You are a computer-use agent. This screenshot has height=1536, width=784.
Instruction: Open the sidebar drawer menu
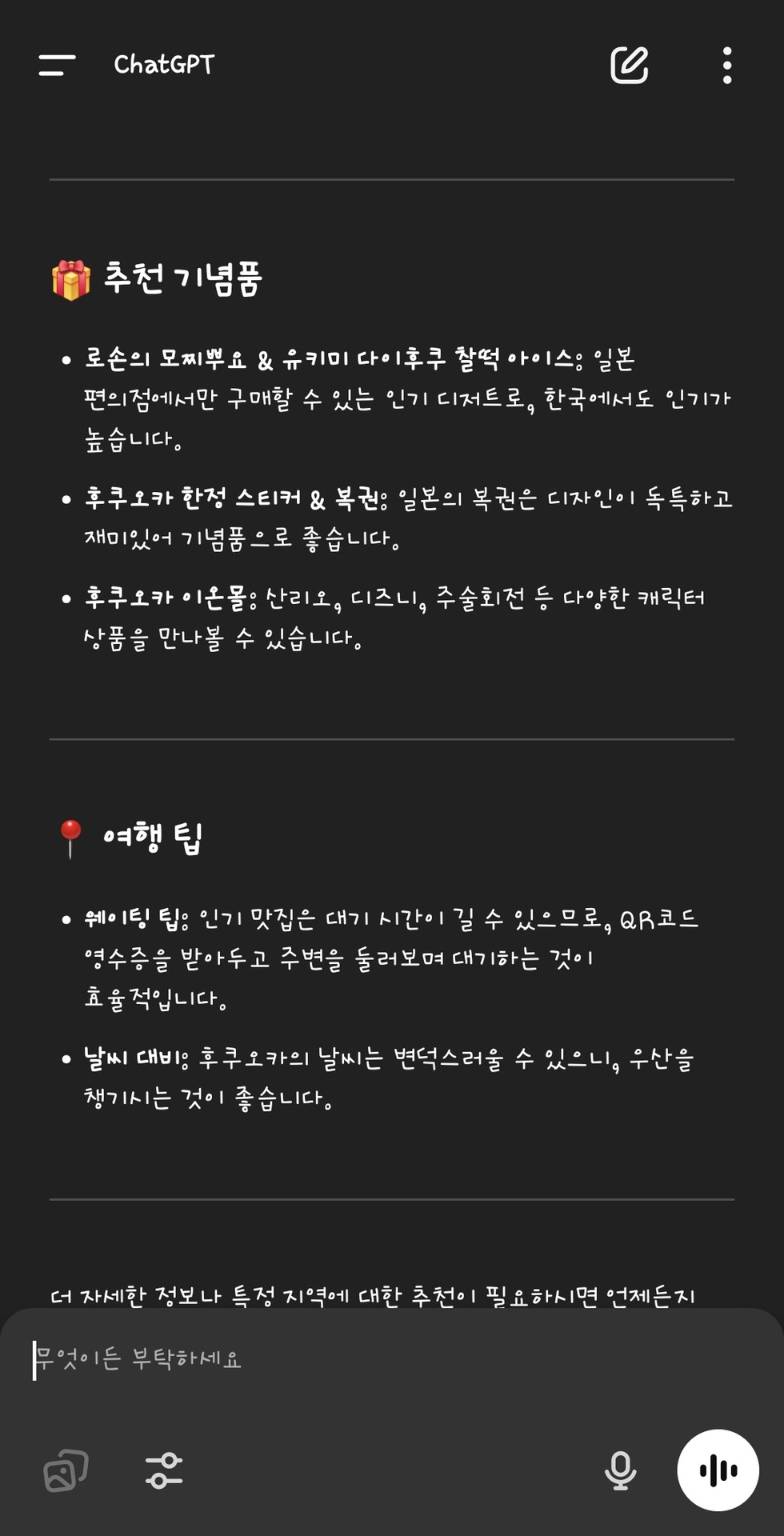coord(57,65)
